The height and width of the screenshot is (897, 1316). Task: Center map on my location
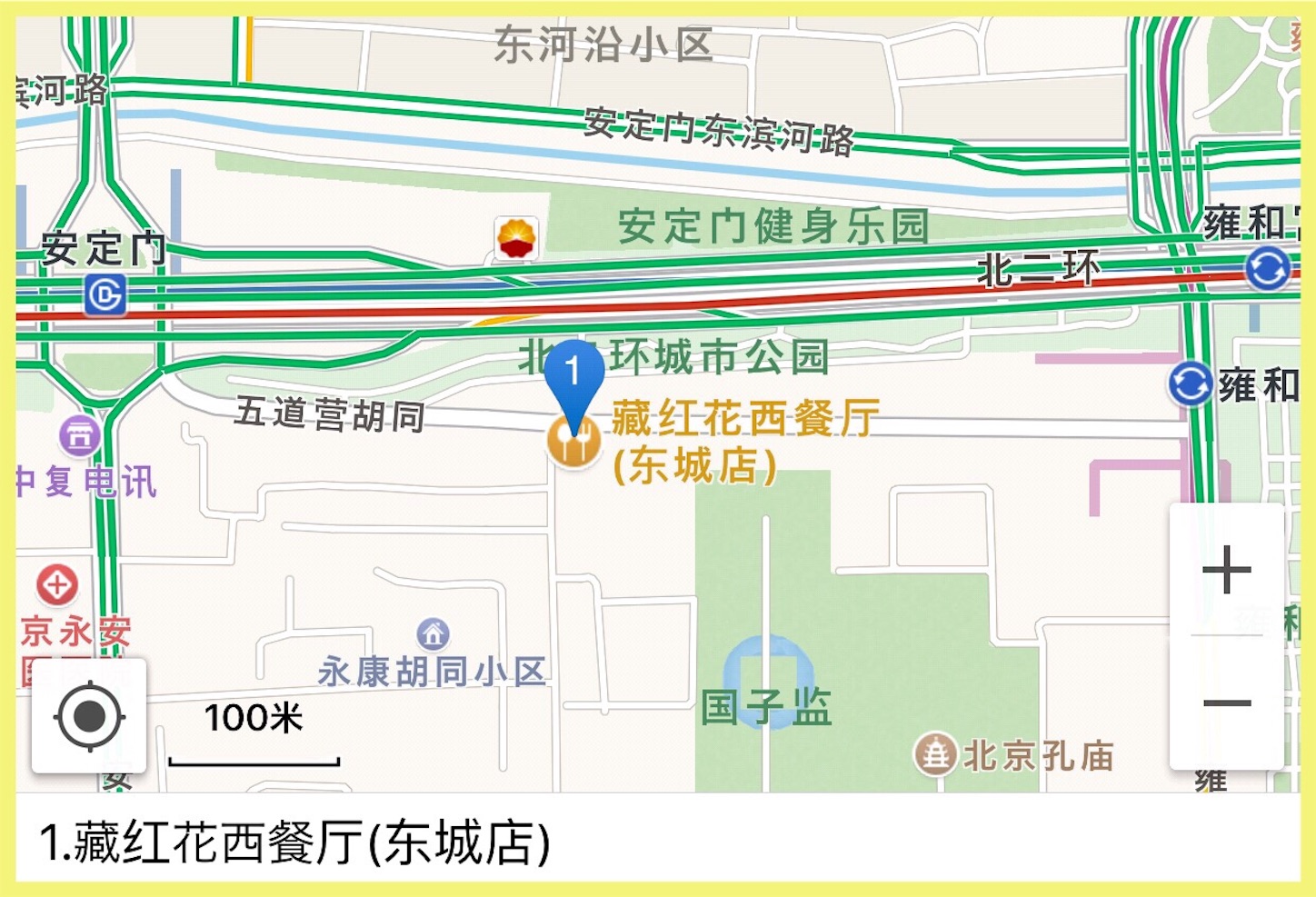click(89, 717)
